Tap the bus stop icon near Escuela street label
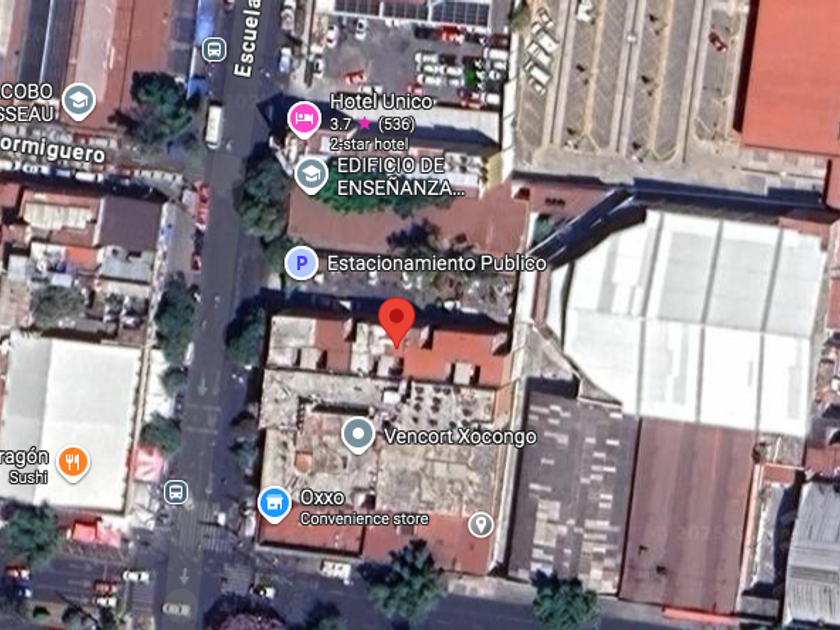Image resolution: width=840 pixels, height=630 pixels. 214,50
